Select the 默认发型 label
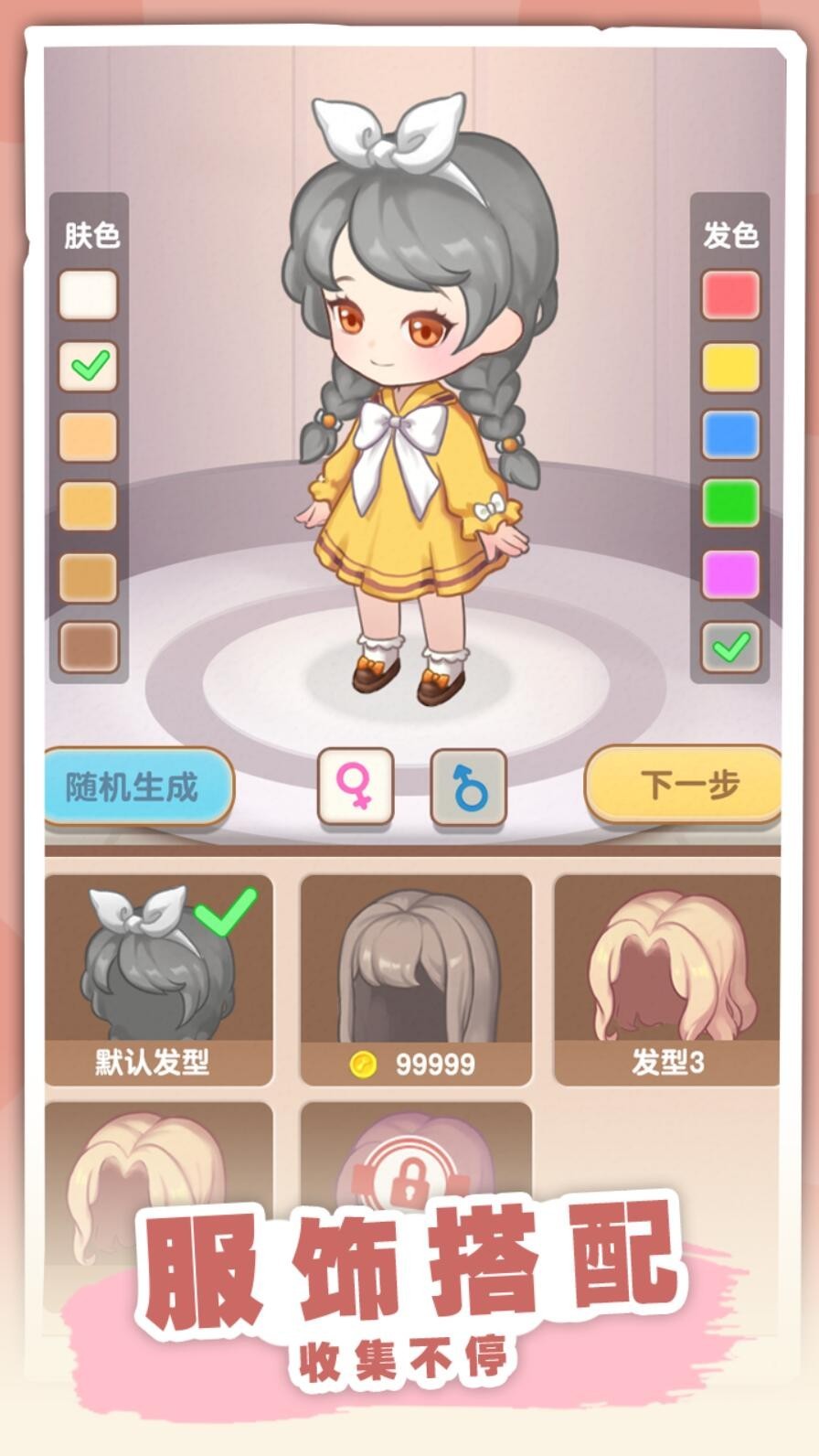 [x=151, y=1061]
